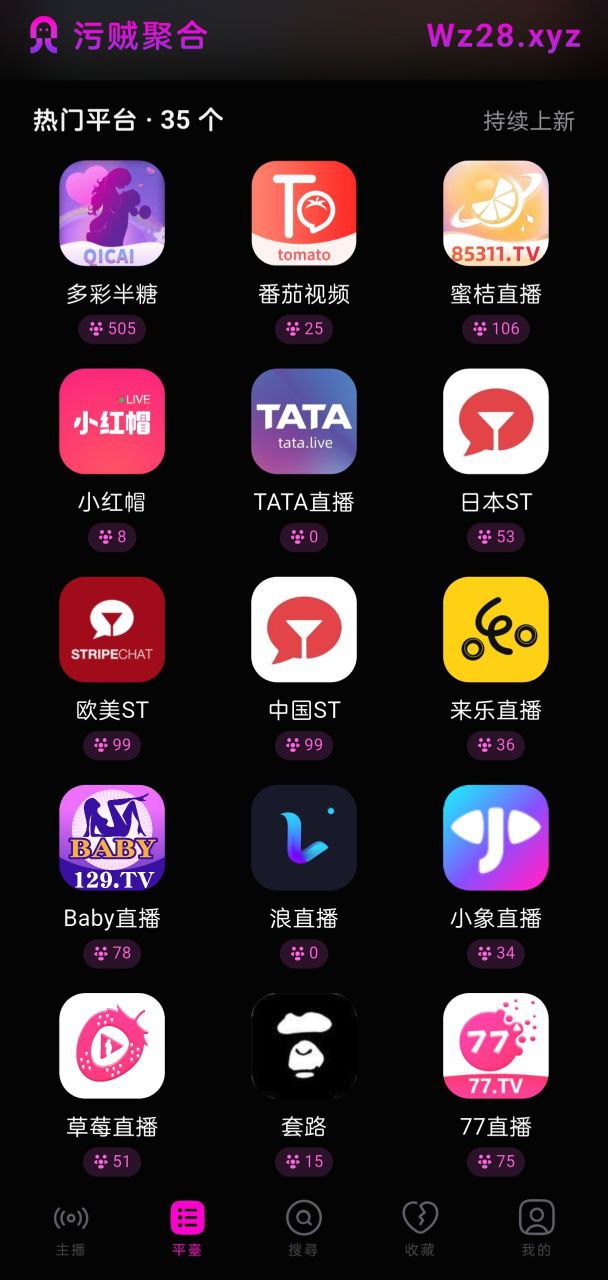Open the 套路 platform

(304, 1045)
